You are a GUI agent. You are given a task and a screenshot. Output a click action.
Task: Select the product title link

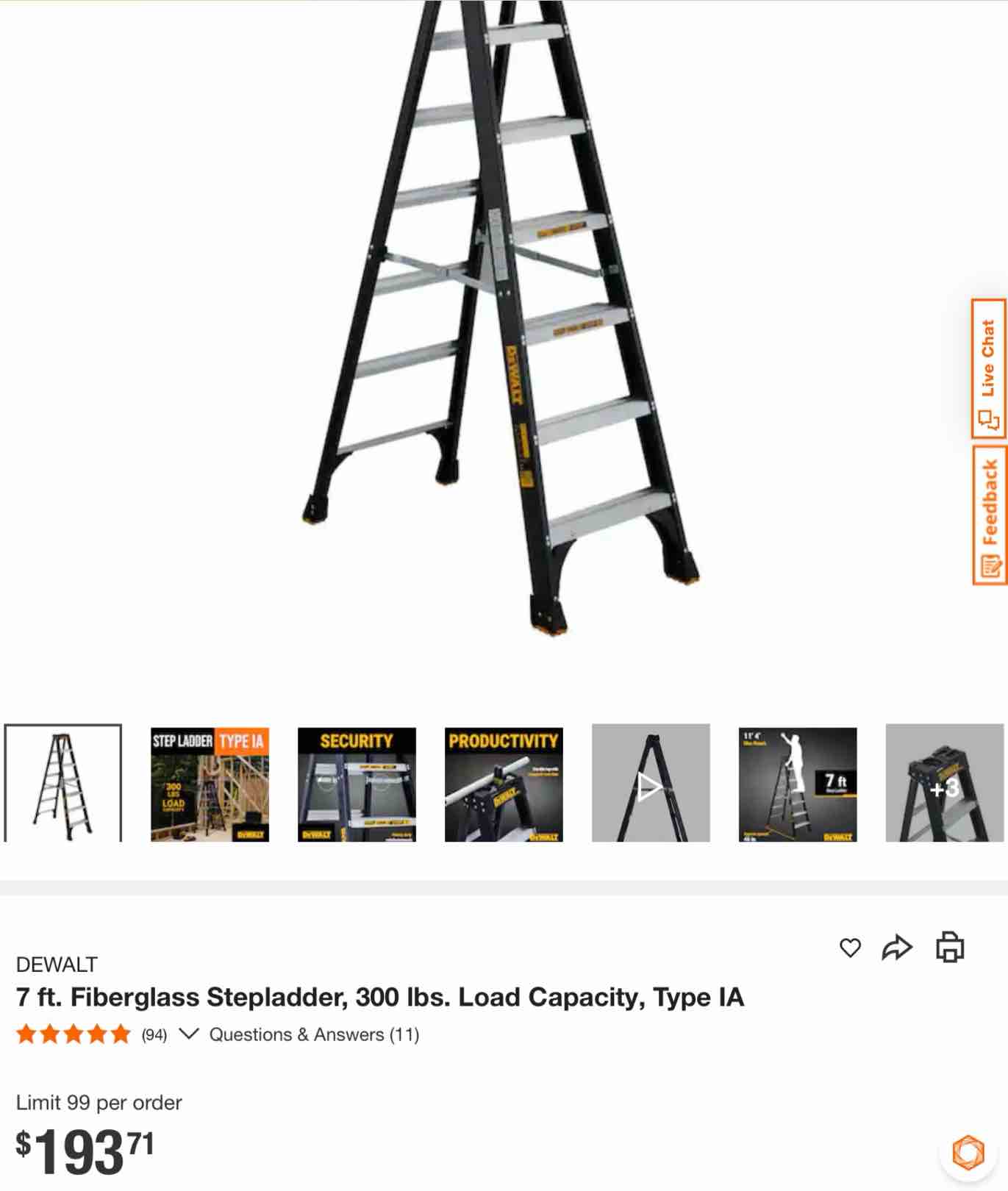(380, 997)
